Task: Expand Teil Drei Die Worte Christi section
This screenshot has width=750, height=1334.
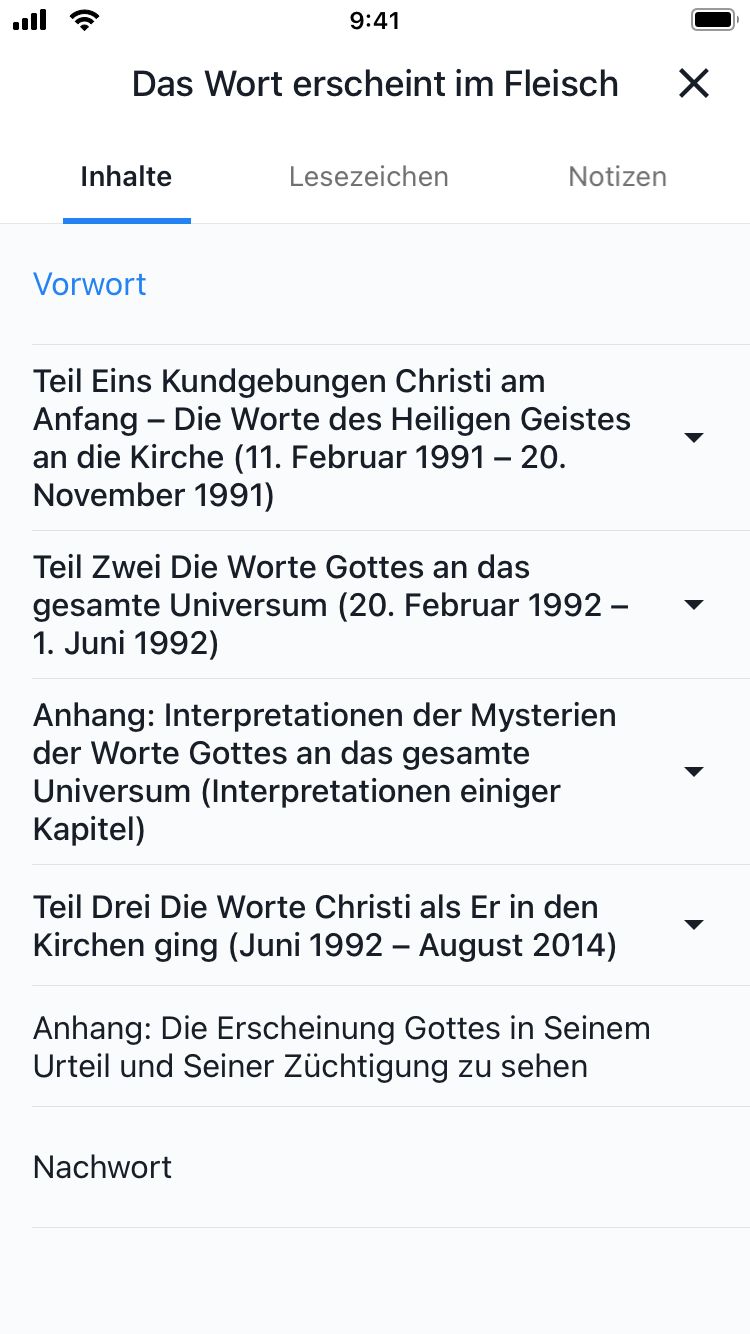Action: tap(693, 925)
